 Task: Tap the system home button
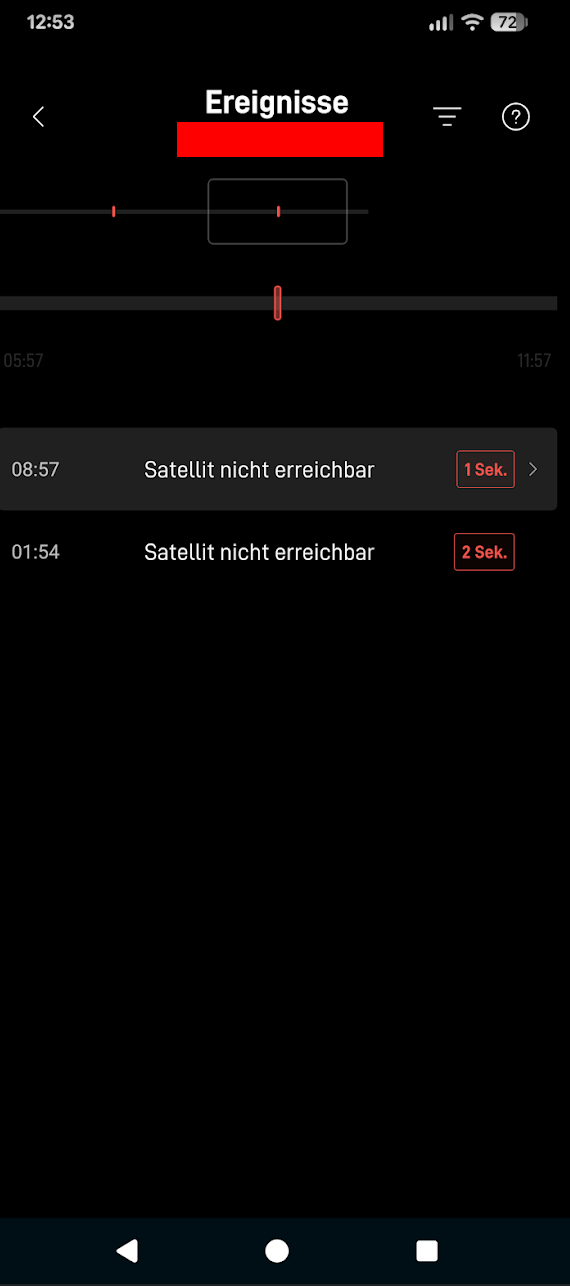point(277,1250)
